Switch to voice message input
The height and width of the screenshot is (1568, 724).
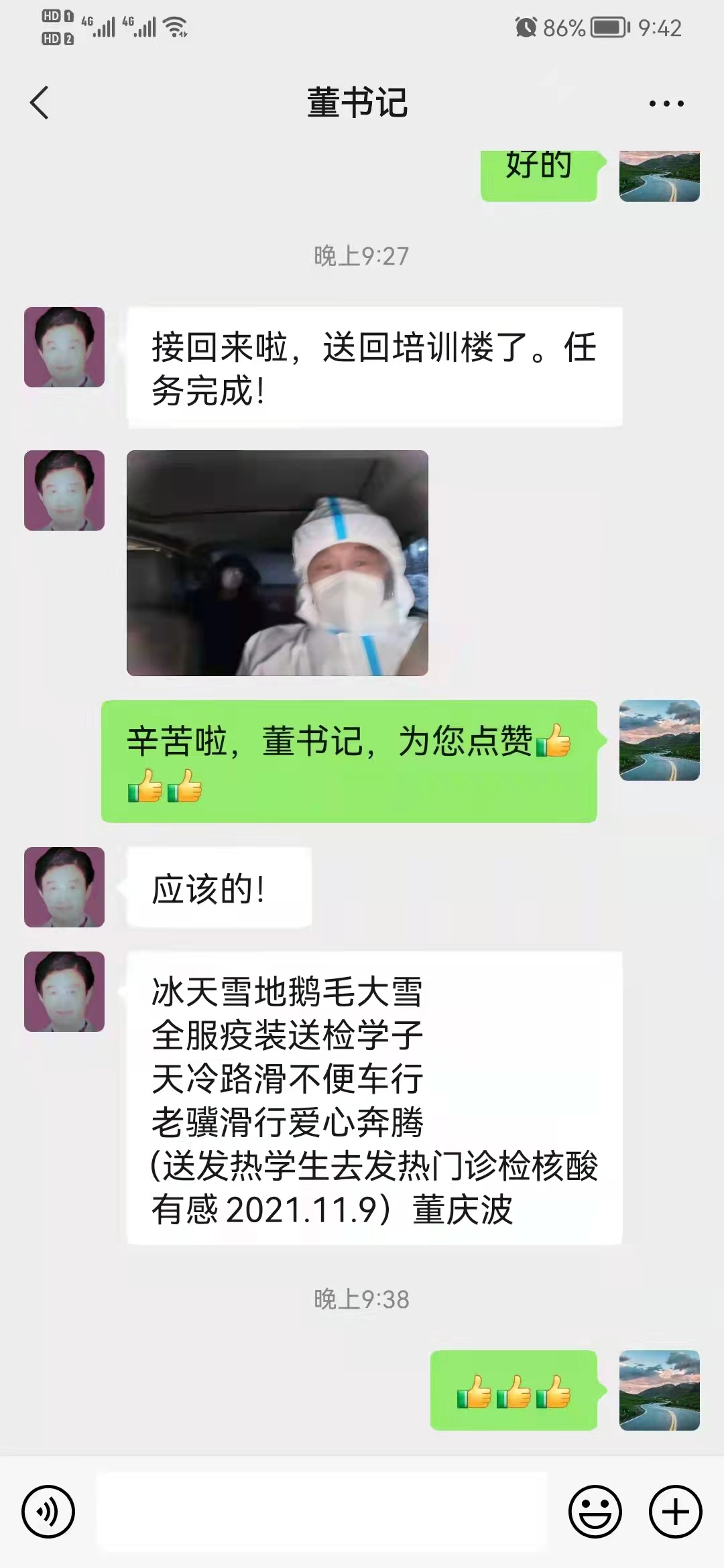[48, 1512]
